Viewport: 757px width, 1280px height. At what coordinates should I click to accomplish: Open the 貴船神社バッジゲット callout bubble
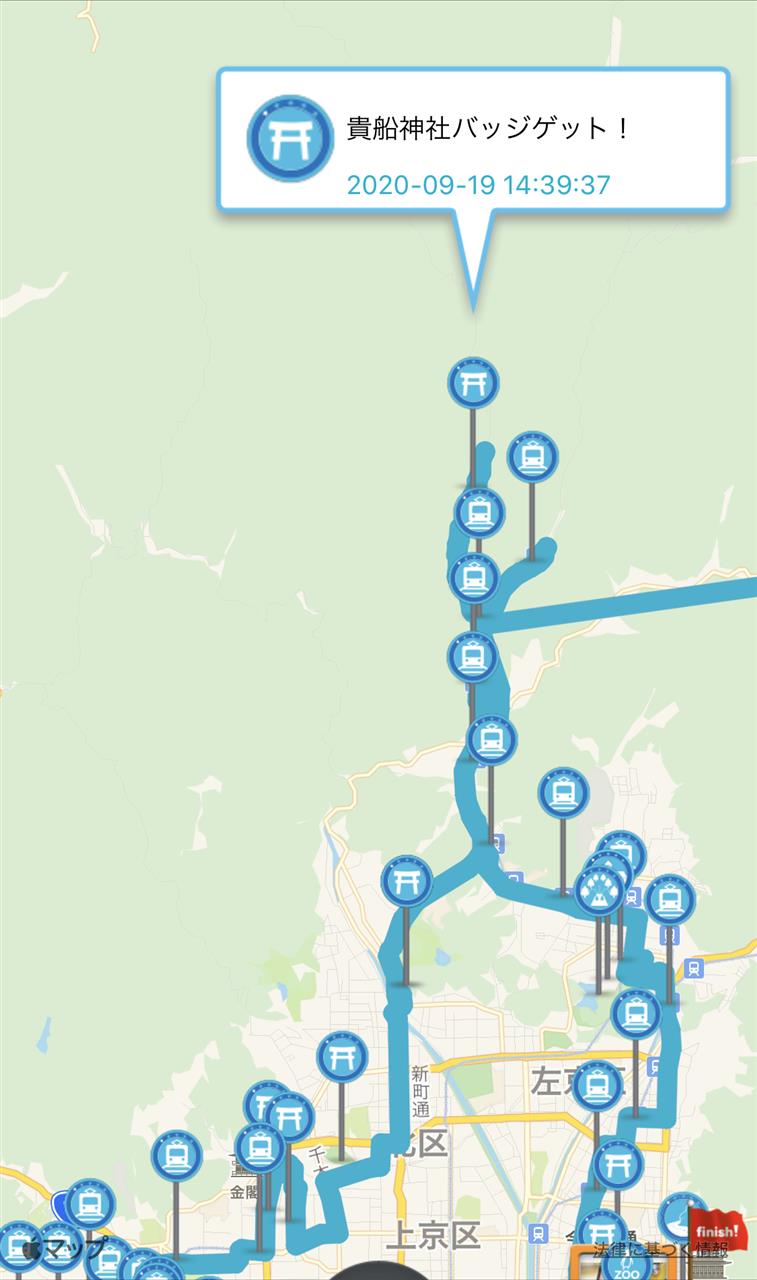click(474, 140)
